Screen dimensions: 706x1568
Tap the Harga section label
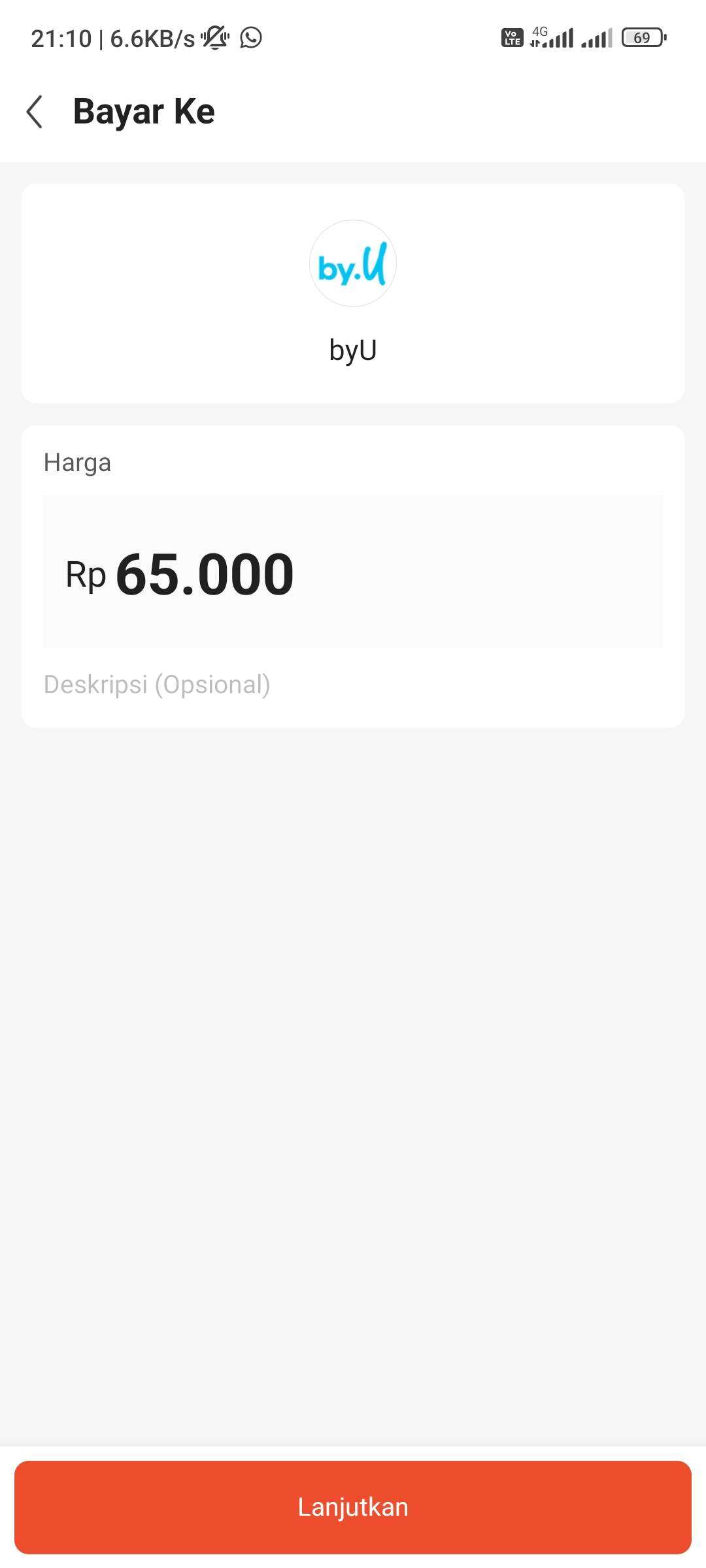coord(77,463)
